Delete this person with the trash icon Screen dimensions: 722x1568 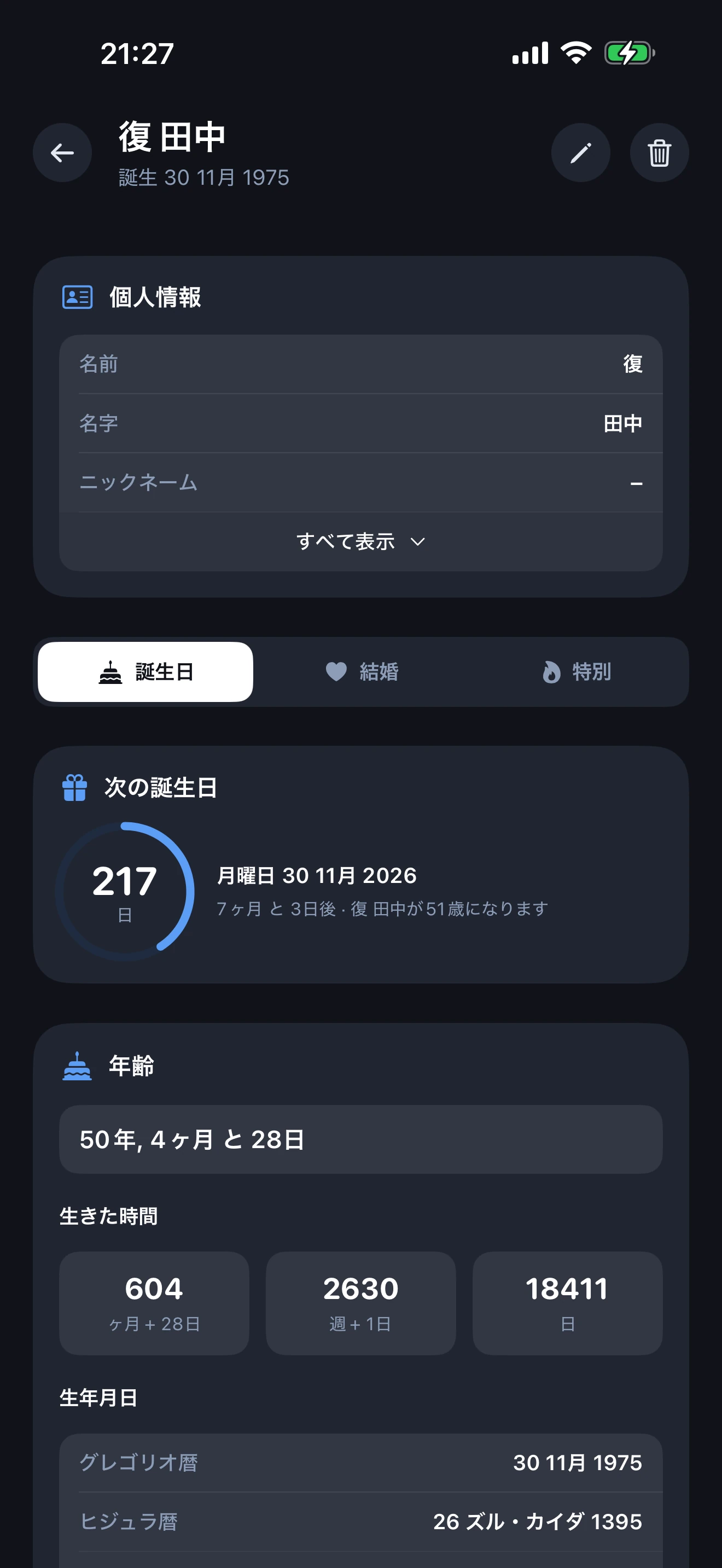point(659,153)
